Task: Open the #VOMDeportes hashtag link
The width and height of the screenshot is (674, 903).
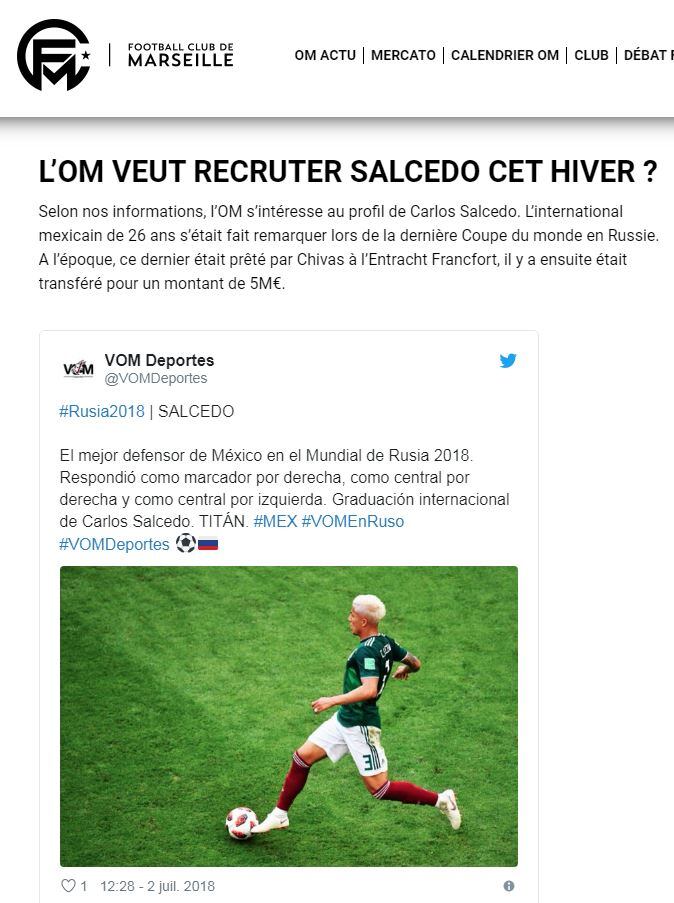Action: pyautogui.click(x=114, y=544)
